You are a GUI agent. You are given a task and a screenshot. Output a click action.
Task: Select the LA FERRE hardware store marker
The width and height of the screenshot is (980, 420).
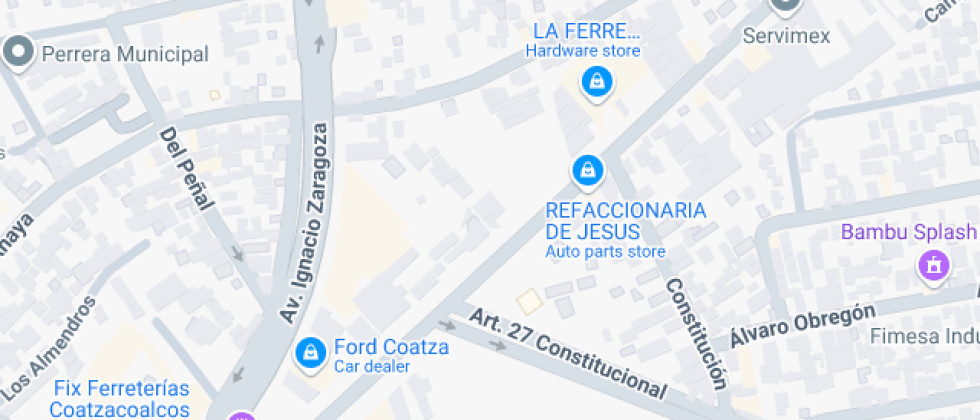(x=597, y=81)
